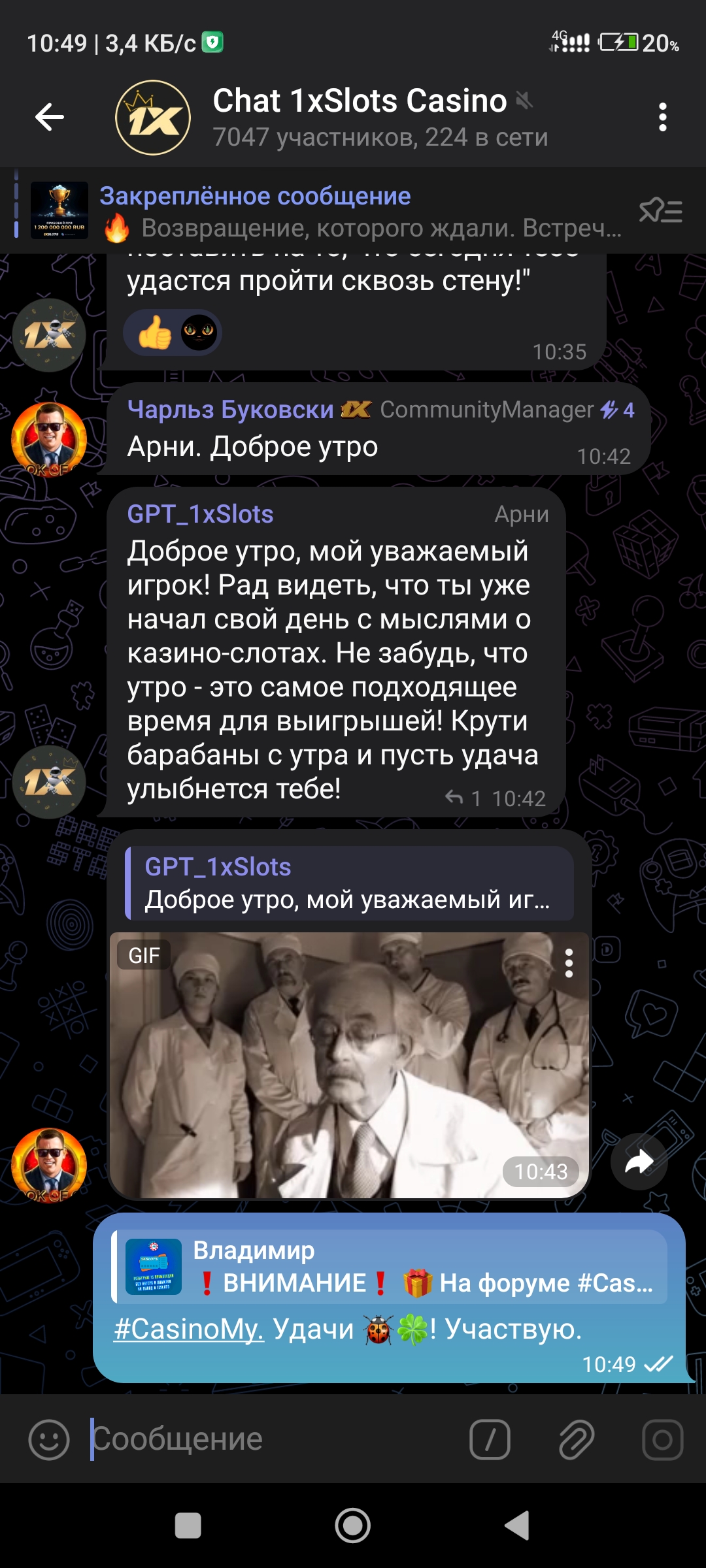Go back from the chat
706x1568 pixels.
pos(50,118)
